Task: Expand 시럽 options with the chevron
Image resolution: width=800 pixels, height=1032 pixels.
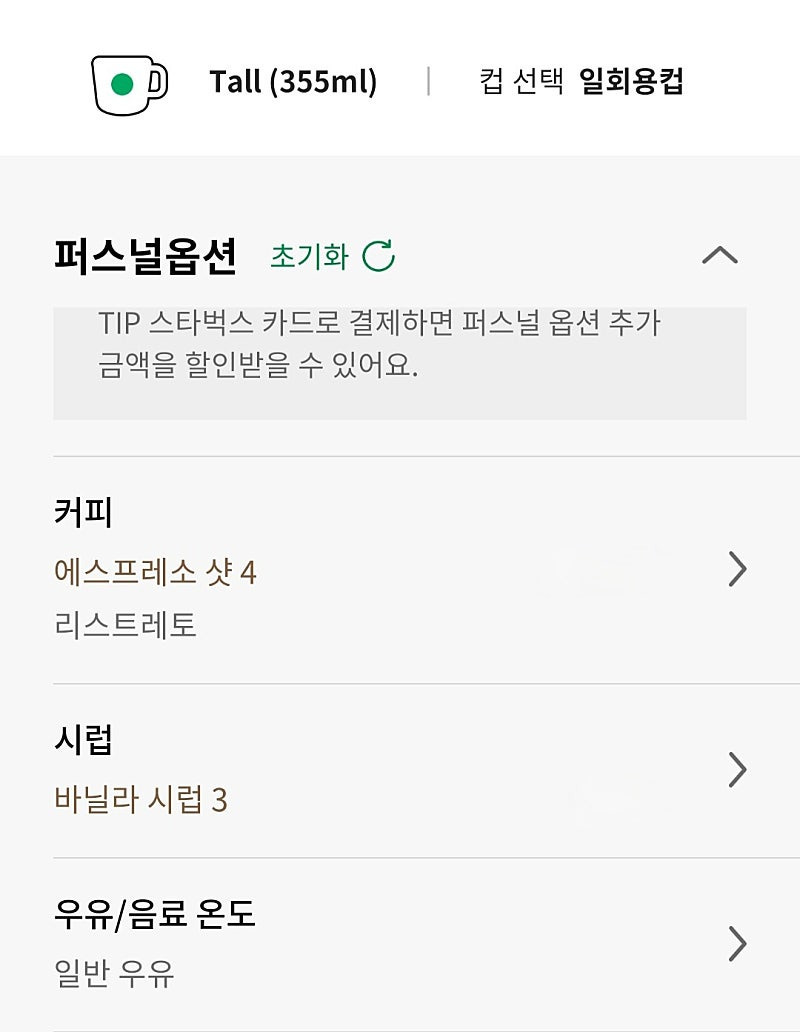Action: [x=737, y=770]
